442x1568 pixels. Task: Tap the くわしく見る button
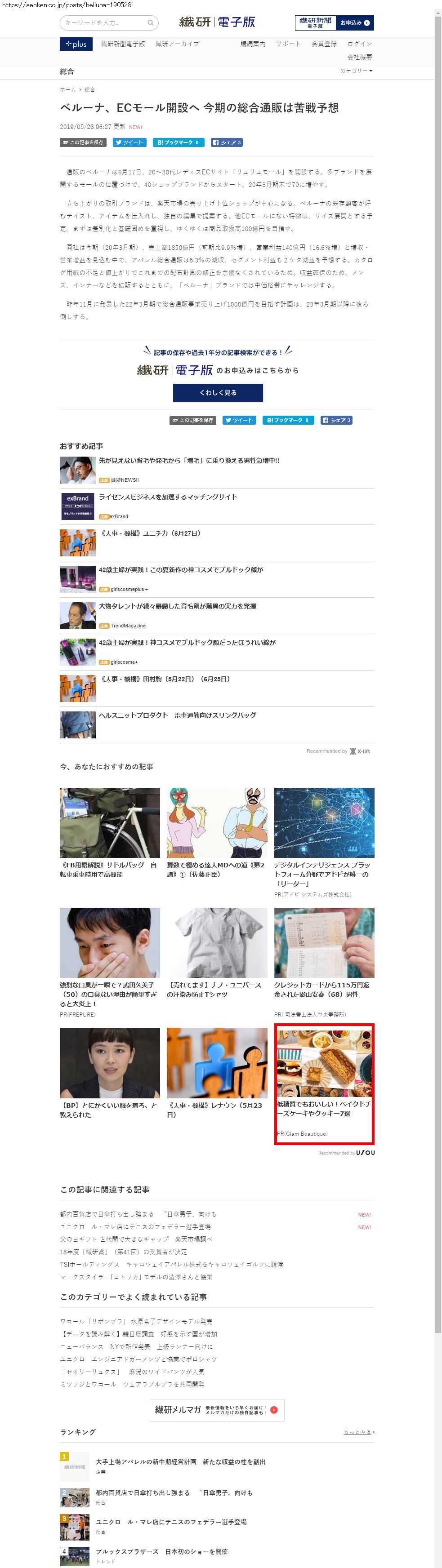click(218, 393)
